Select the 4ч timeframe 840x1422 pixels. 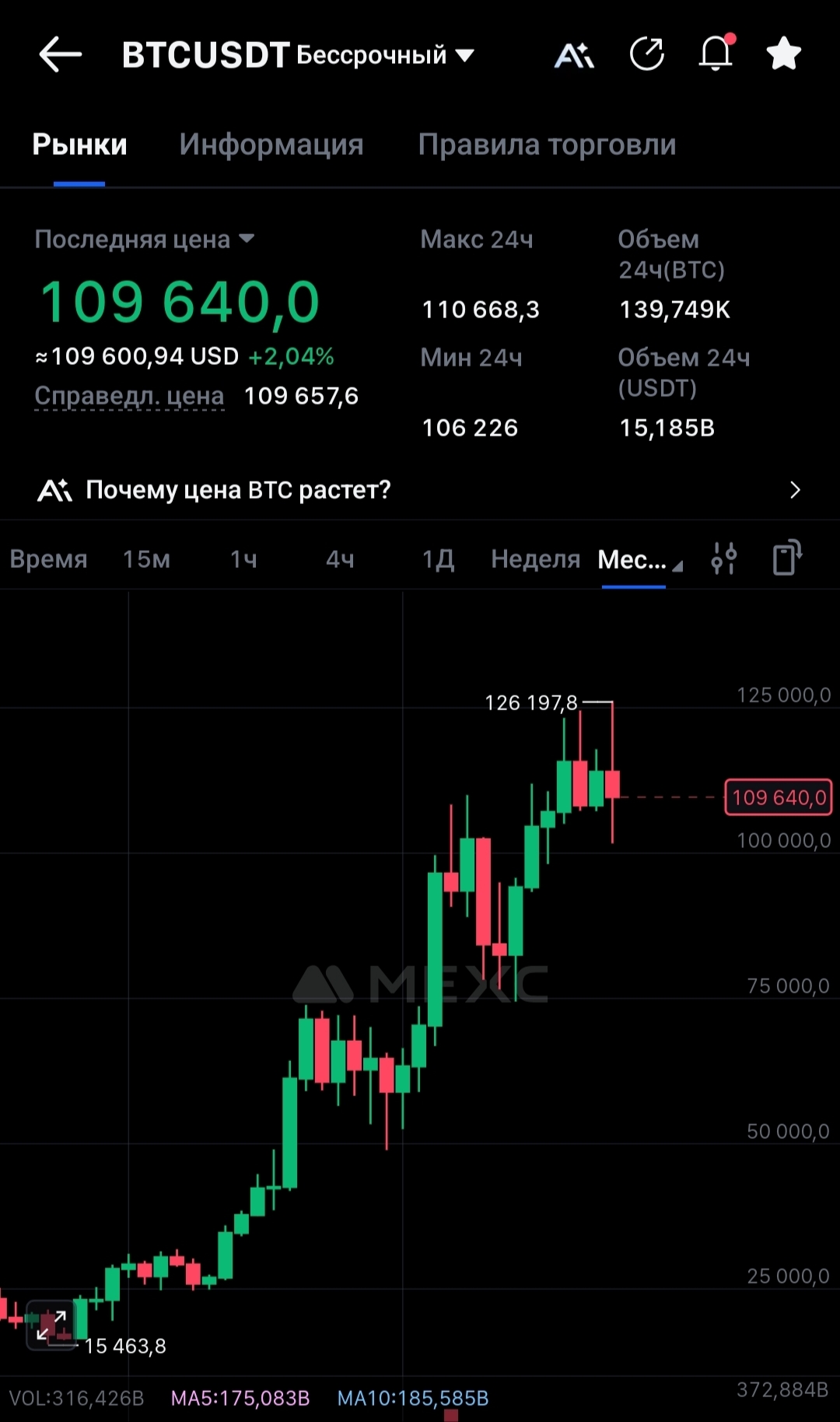[x=340, y=559]
